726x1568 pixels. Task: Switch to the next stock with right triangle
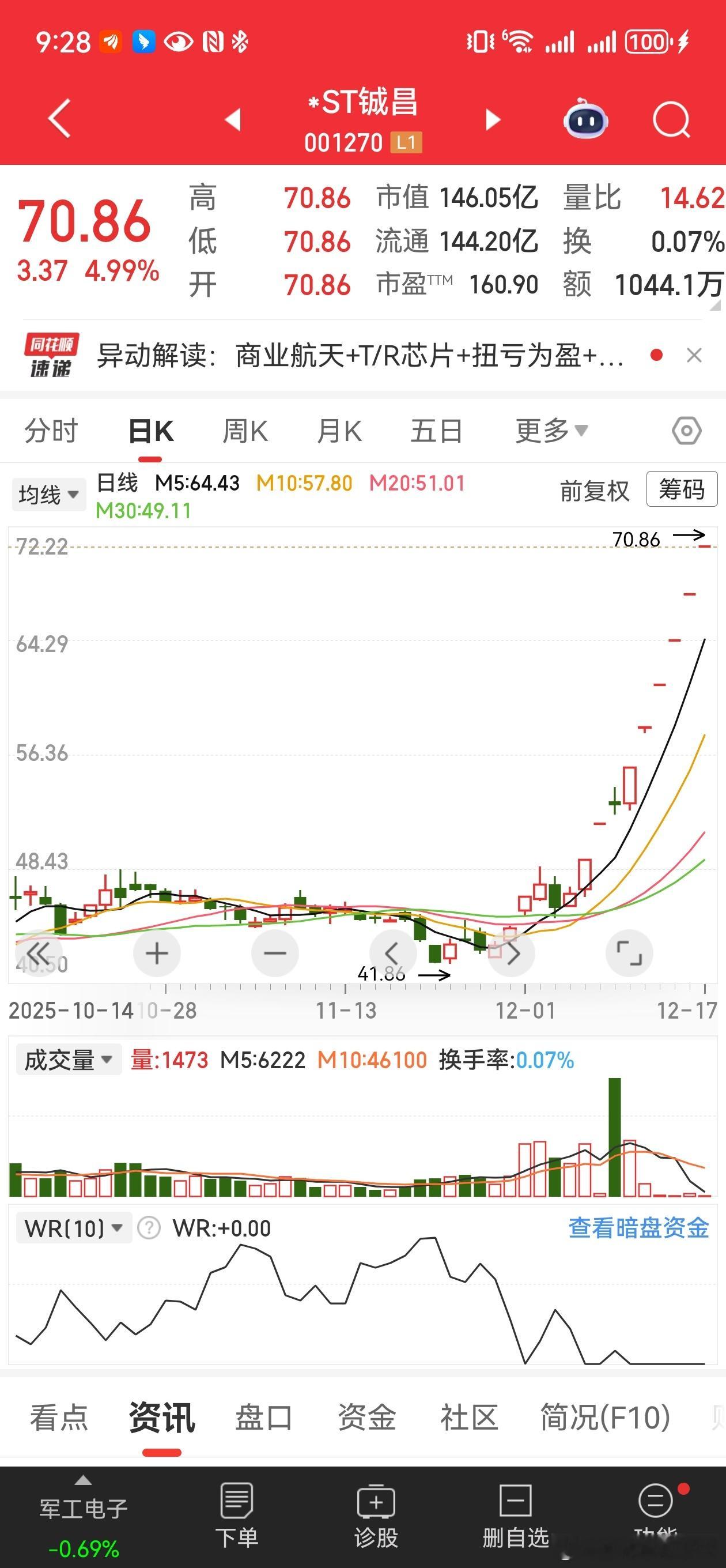click(493, 120)
